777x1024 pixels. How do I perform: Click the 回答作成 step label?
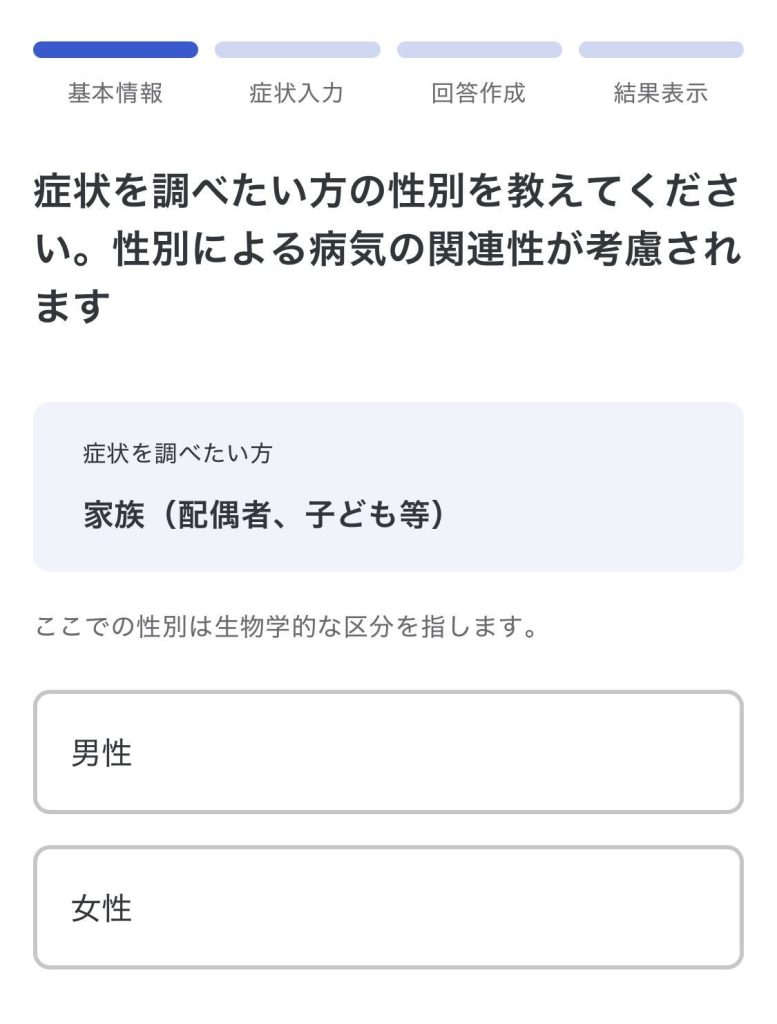pyautogui.click(x=477, y=94)
